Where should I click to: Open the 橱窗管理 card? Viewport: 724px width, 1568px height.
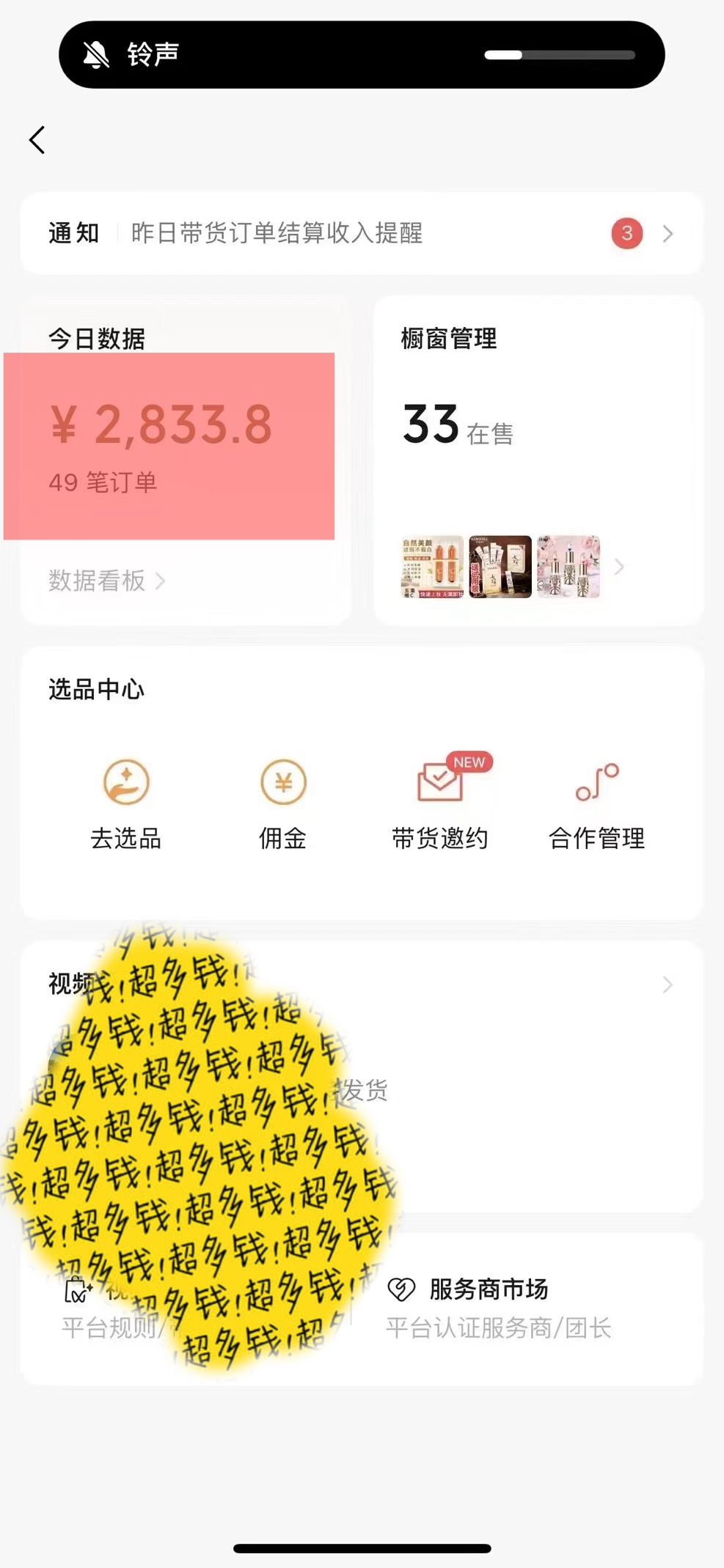pyautogui.click(x=449, y=339)
